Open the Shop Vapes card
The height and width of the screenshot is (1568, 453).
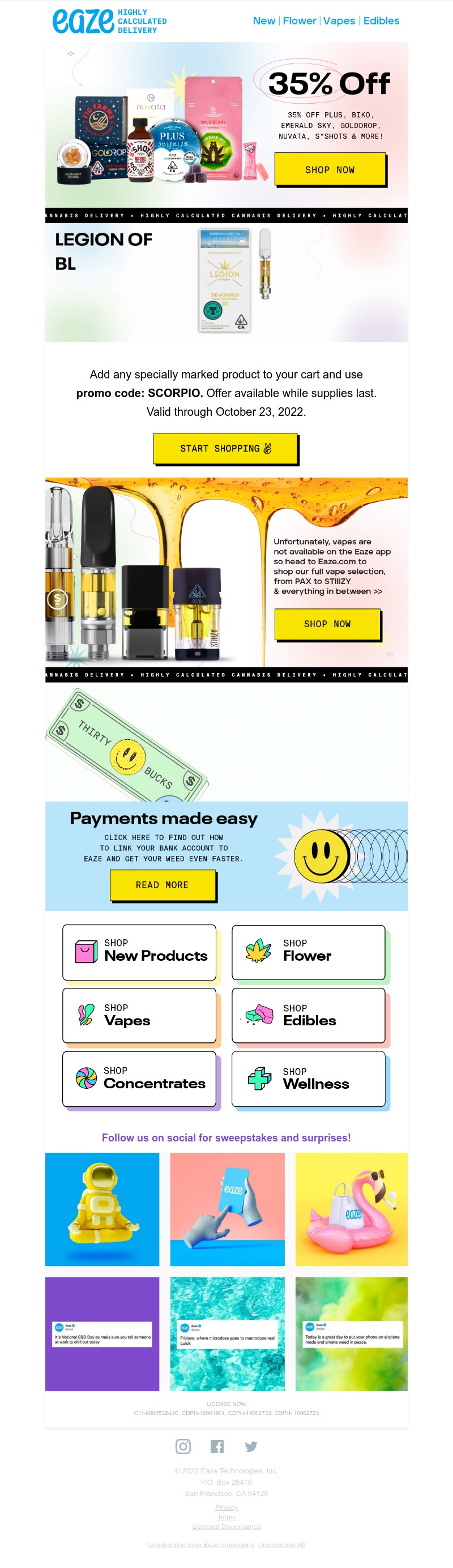click(x=139, y=1015)
